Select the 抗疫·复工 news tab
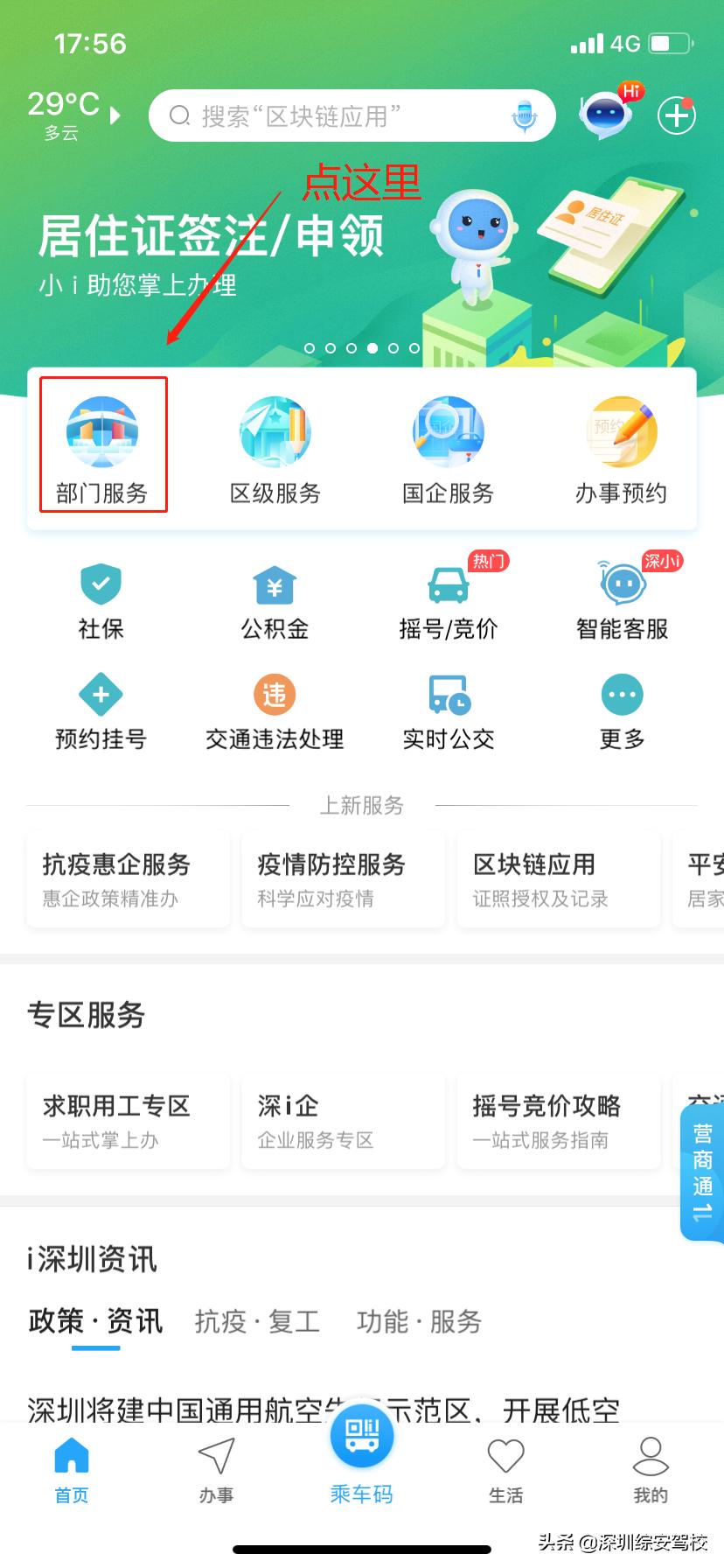The image size is (724, 1568). (258, 1322)
